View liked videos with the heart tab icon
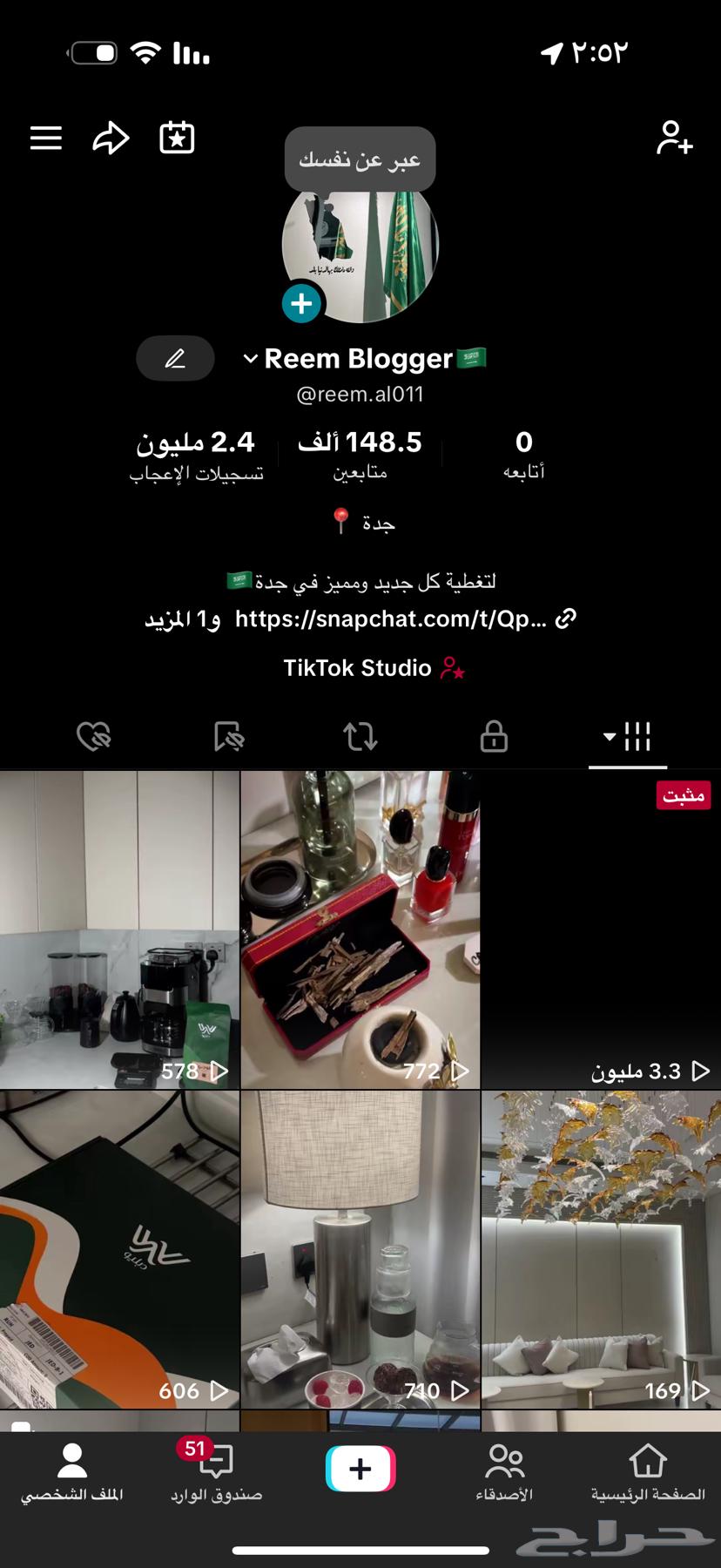This screenshot has height=1568, width=721. pos(95,736)
